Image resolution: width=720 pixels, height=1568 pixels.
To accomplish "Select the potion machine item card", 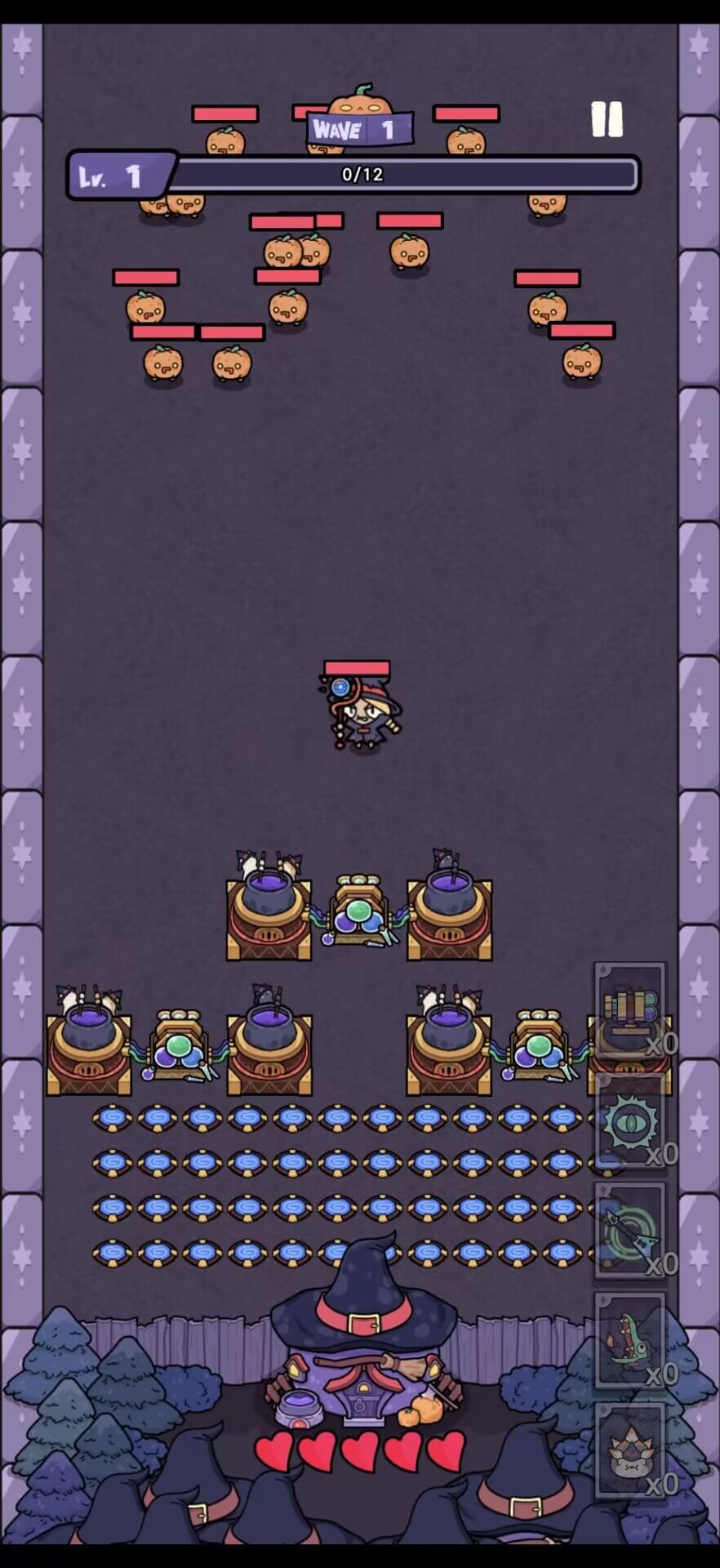I will click(630, 1011).
